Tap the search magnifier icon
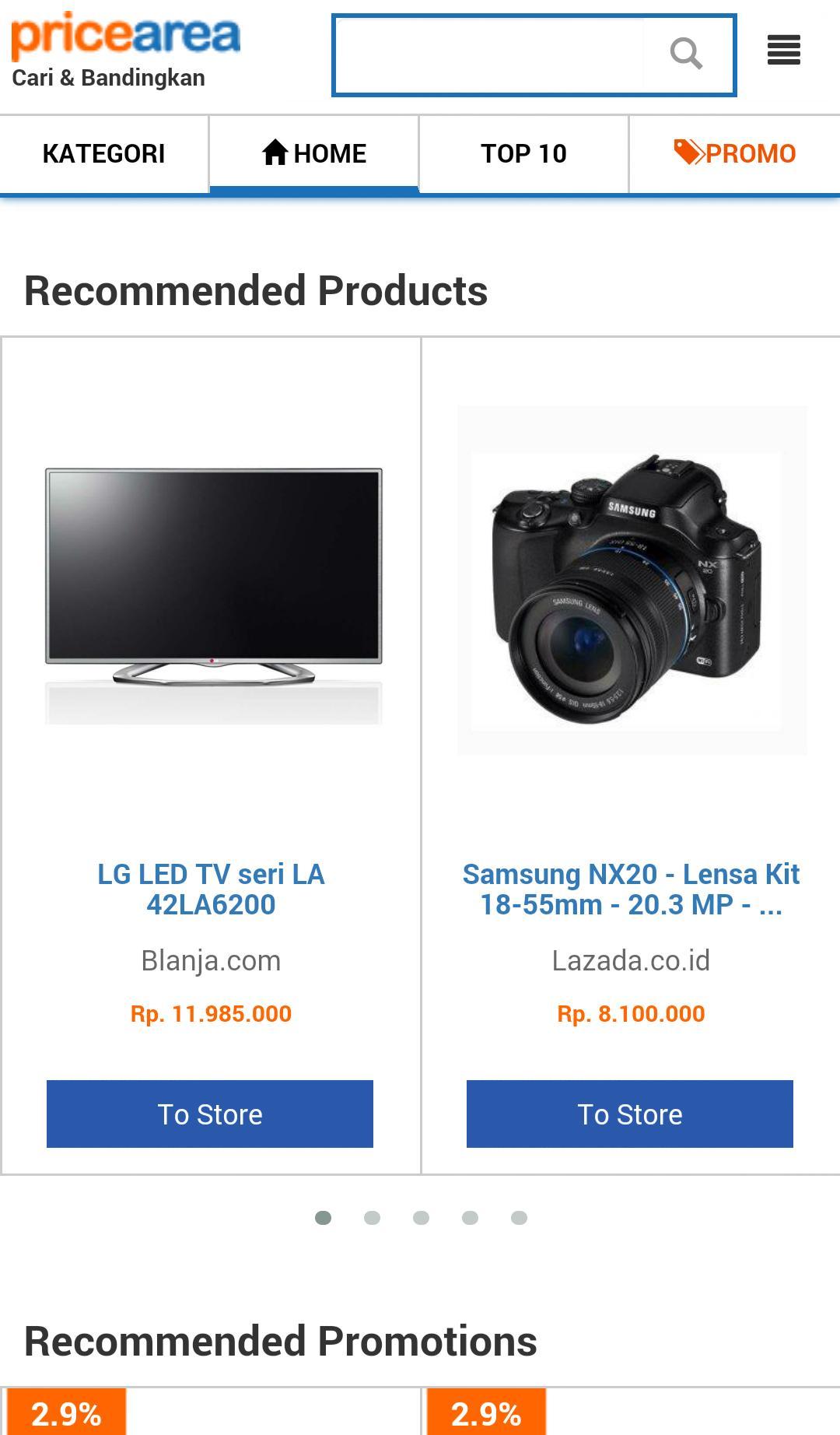The height and width of the screenshot is (1435, 840). coord(686,54)
